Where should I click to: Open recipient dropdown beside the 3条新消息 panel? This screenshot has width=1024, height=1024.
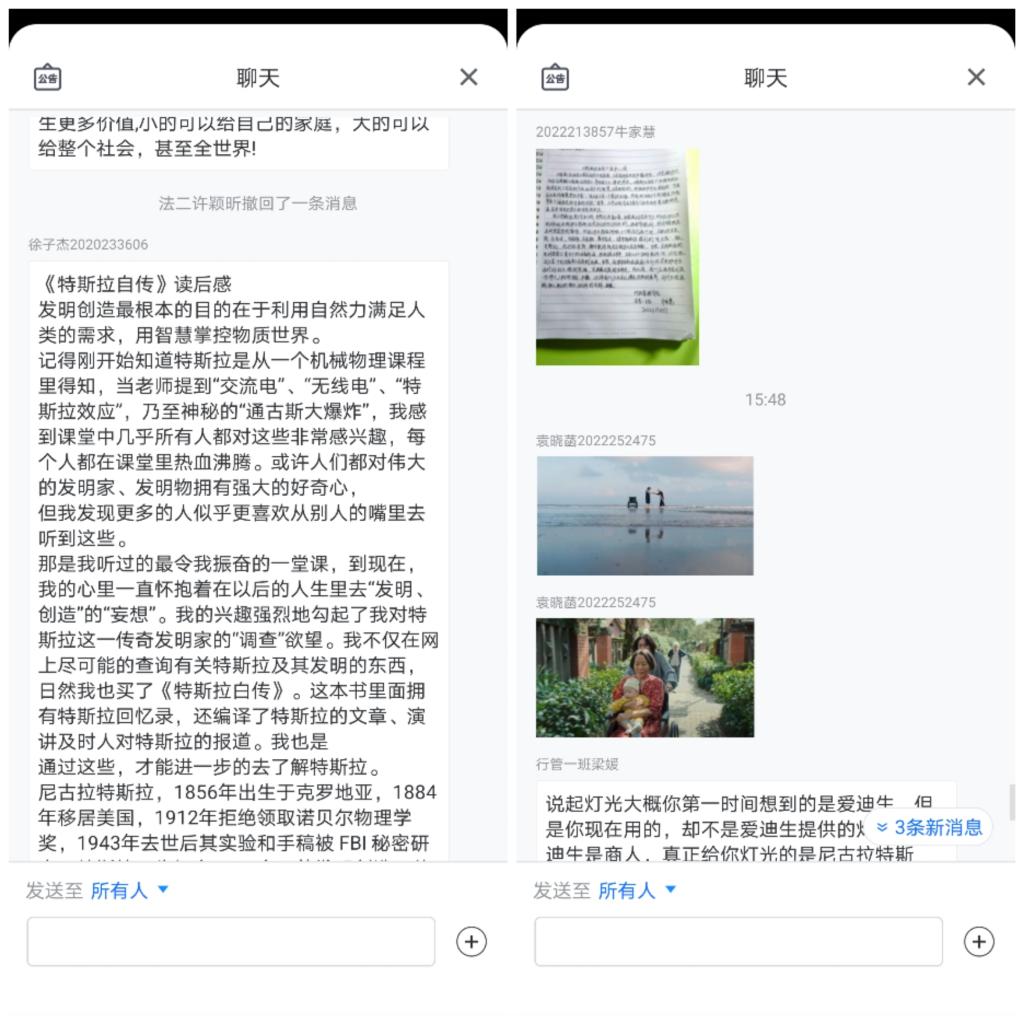637,890
